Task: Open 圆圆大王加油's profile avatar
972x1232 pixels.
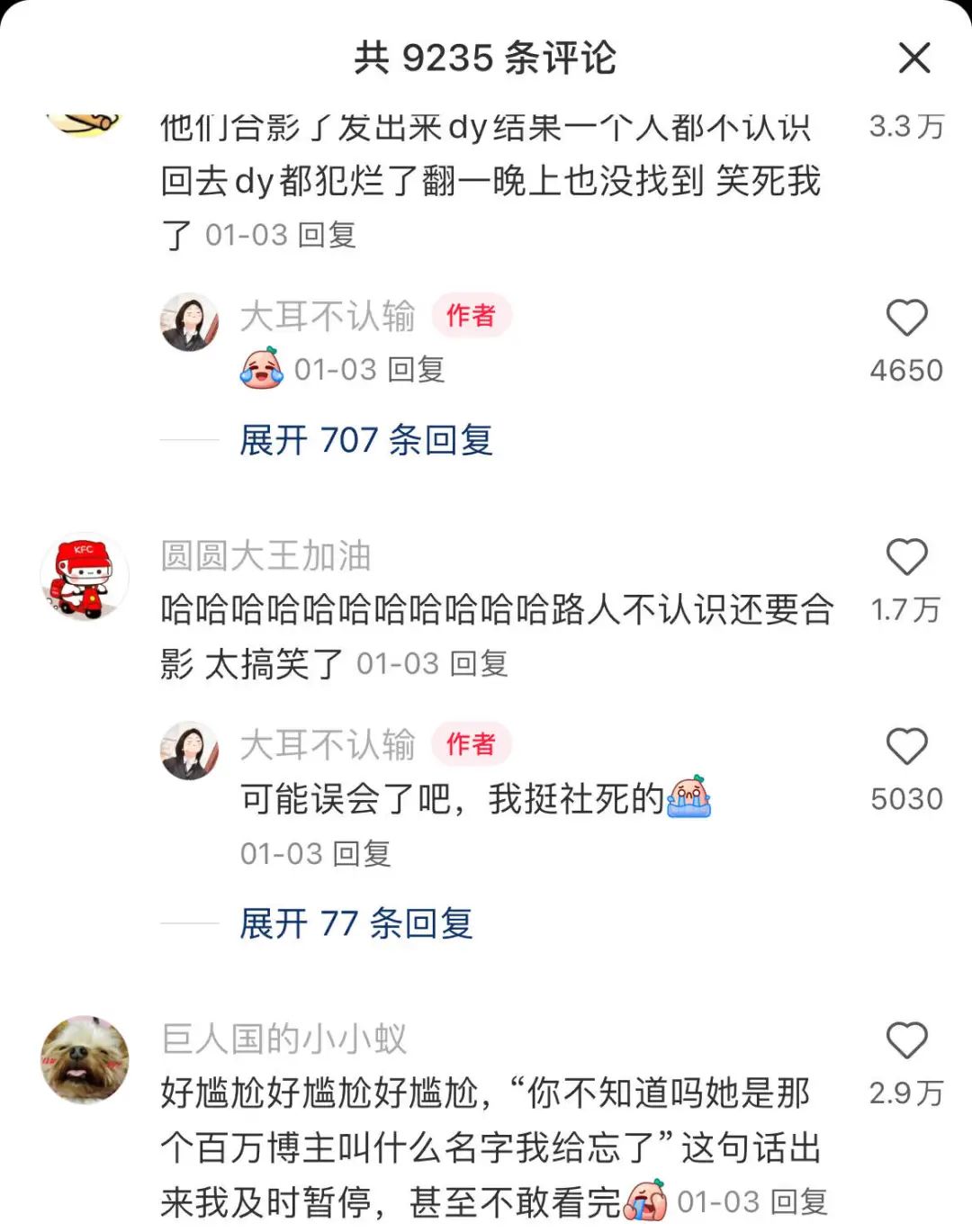Action: tap(85, 577)
